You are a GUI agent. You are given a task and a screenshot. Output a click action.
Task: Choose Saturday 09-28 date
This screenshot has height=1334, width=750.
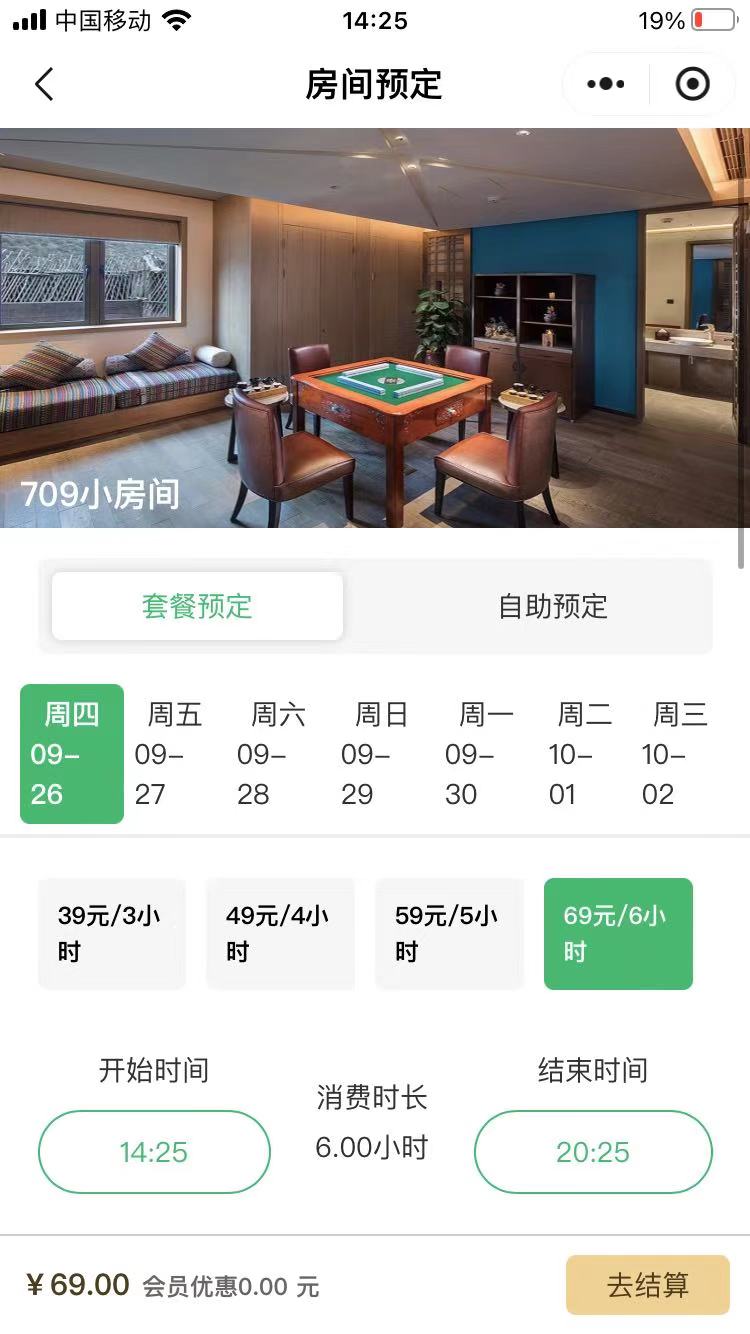point(277,754)
